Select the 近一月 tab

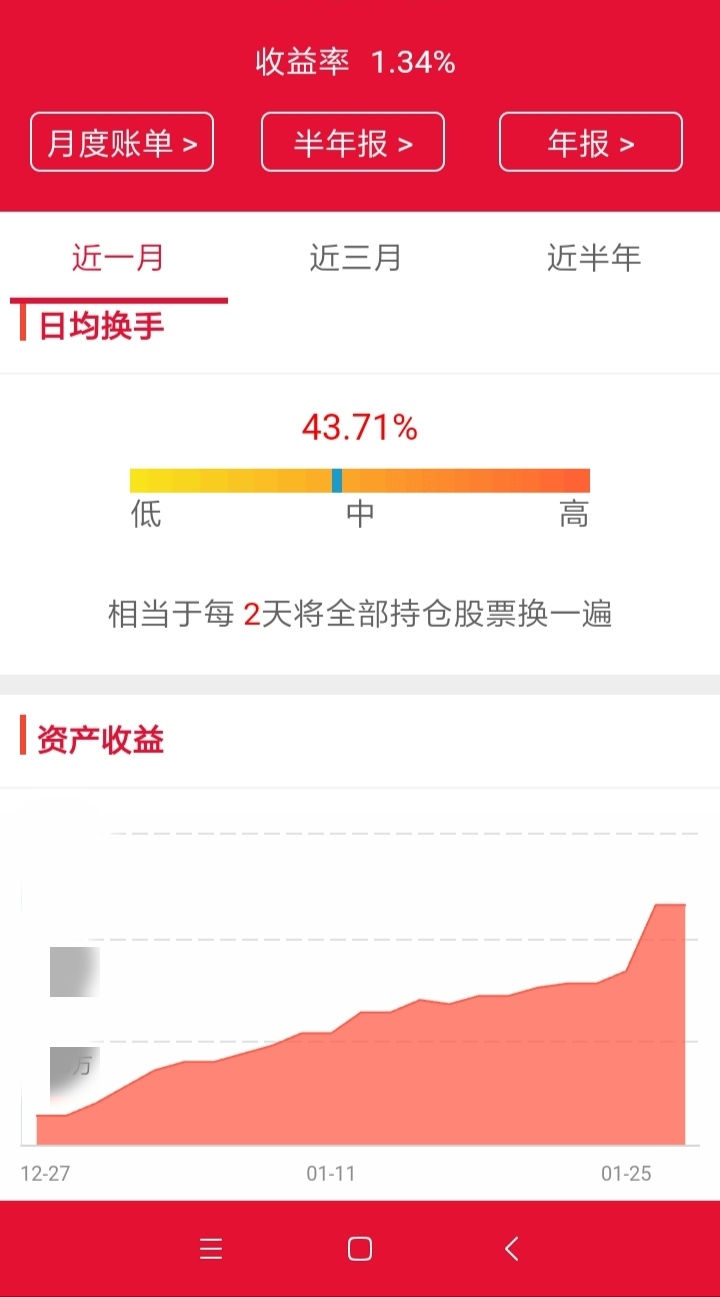[118, 258]
